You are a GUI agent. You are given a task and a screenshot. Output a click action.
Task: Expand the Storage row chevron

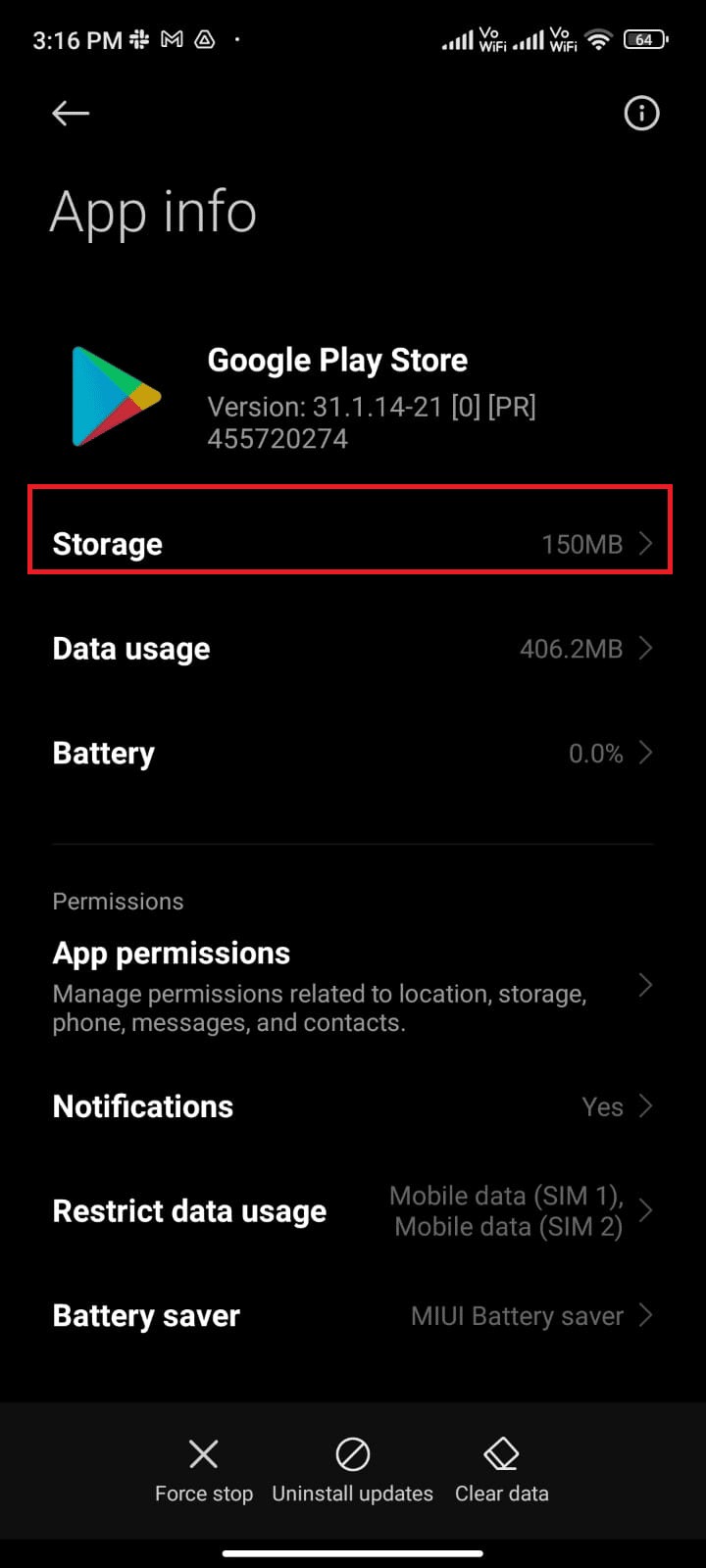[x=645, y=544]
